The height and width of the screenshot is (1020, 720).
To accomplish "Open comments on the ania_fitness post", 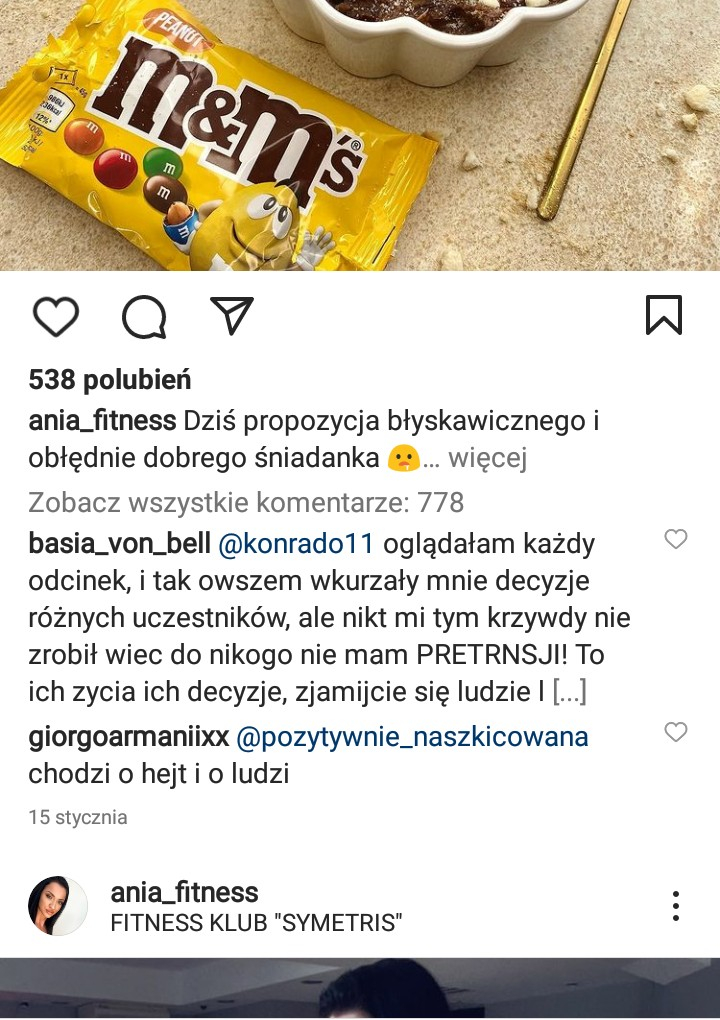I will (144, 316).
